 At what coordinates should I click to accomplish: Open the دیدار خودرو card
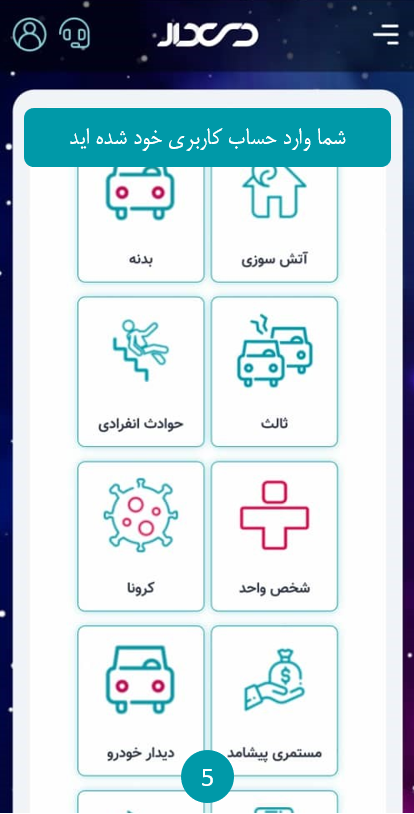141,701
